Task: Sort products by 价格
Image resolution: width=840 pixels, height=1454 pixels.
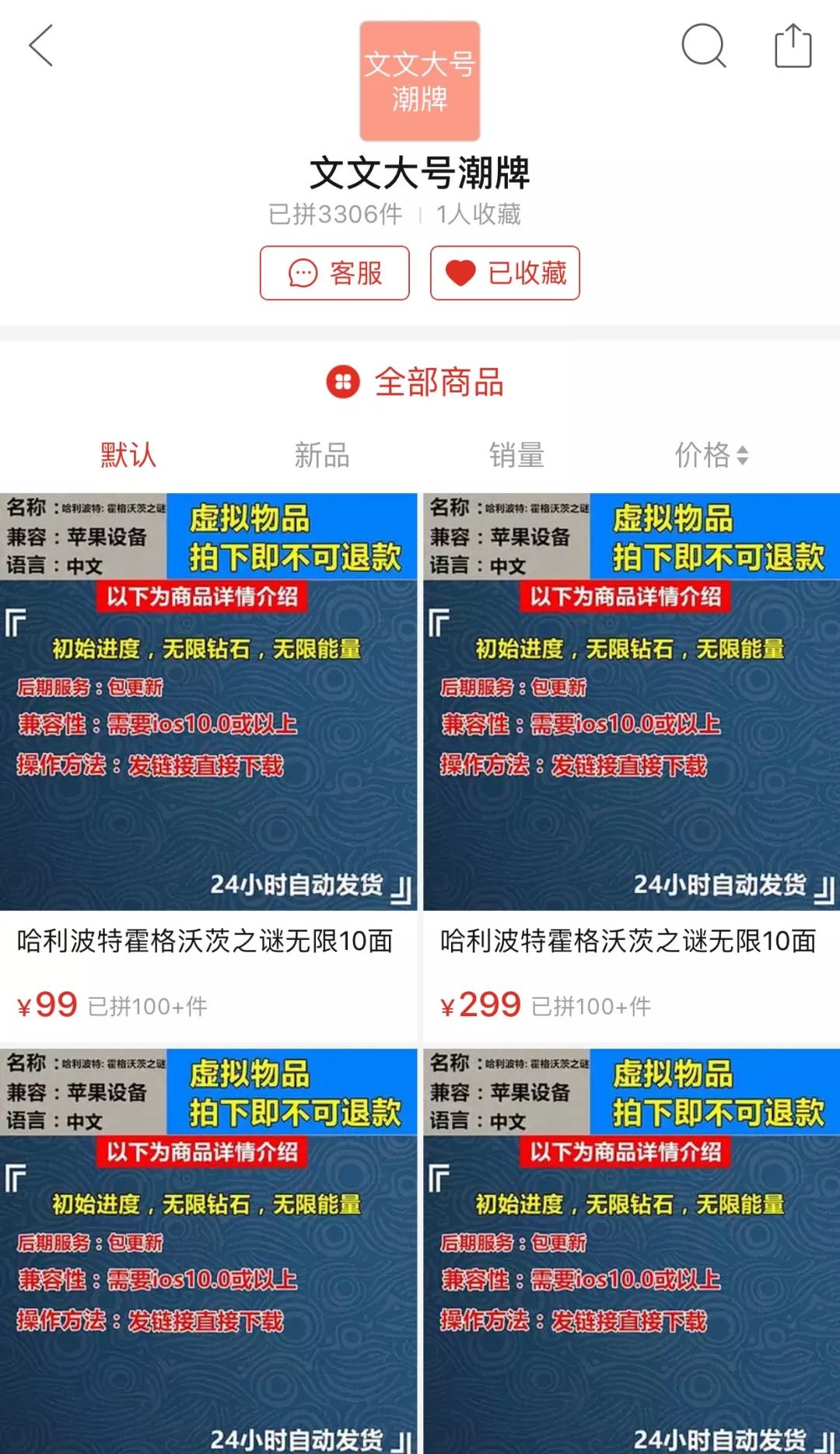Action: (711, 455)
